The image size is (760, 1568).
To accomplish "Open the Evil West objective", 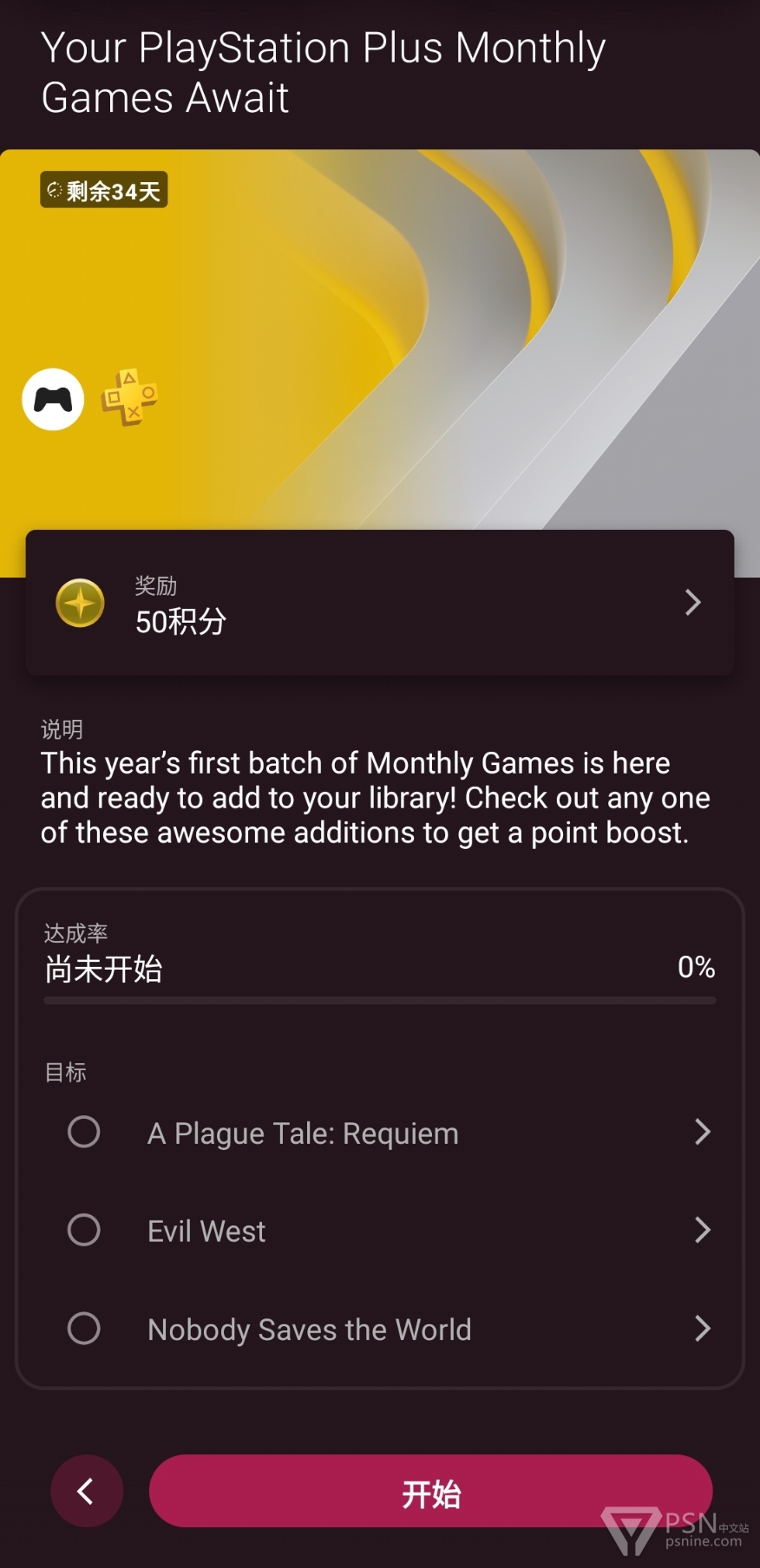I will coord(380,1230).
